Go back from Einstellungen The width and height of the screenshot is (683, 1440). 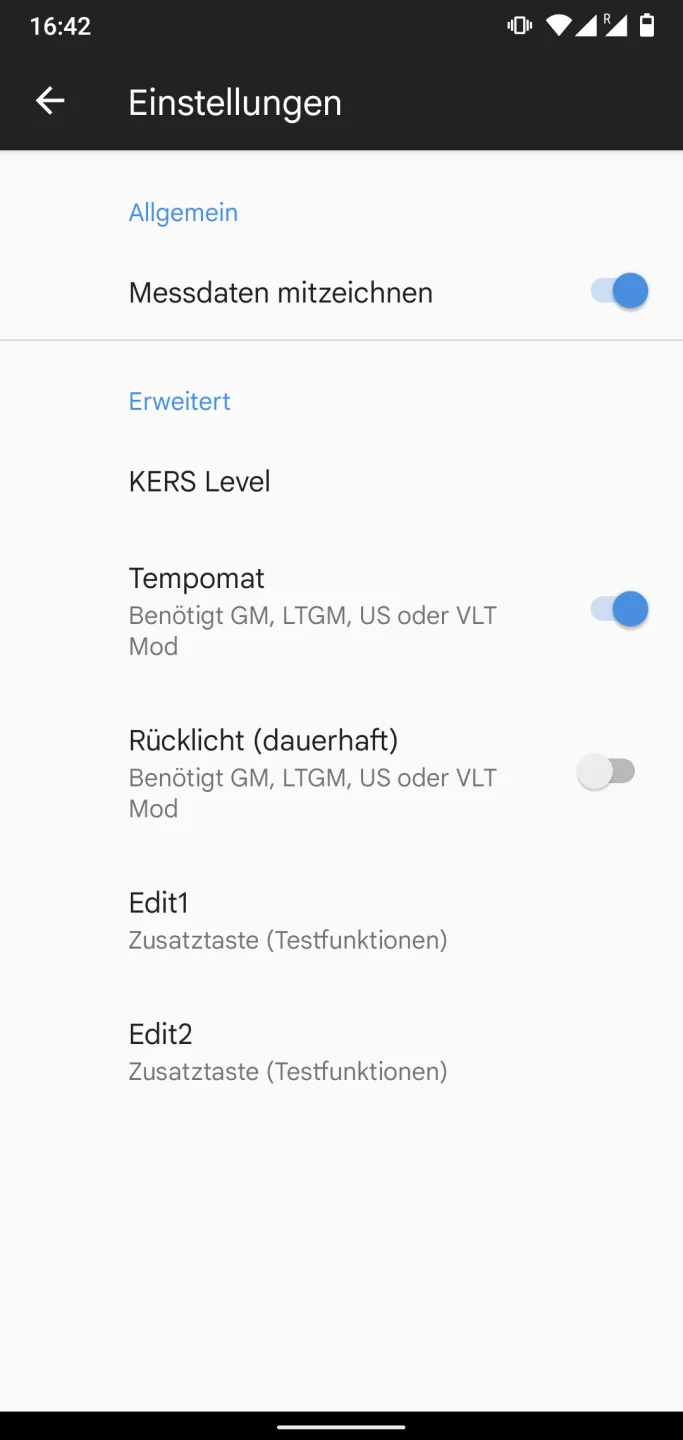[50, 101]
